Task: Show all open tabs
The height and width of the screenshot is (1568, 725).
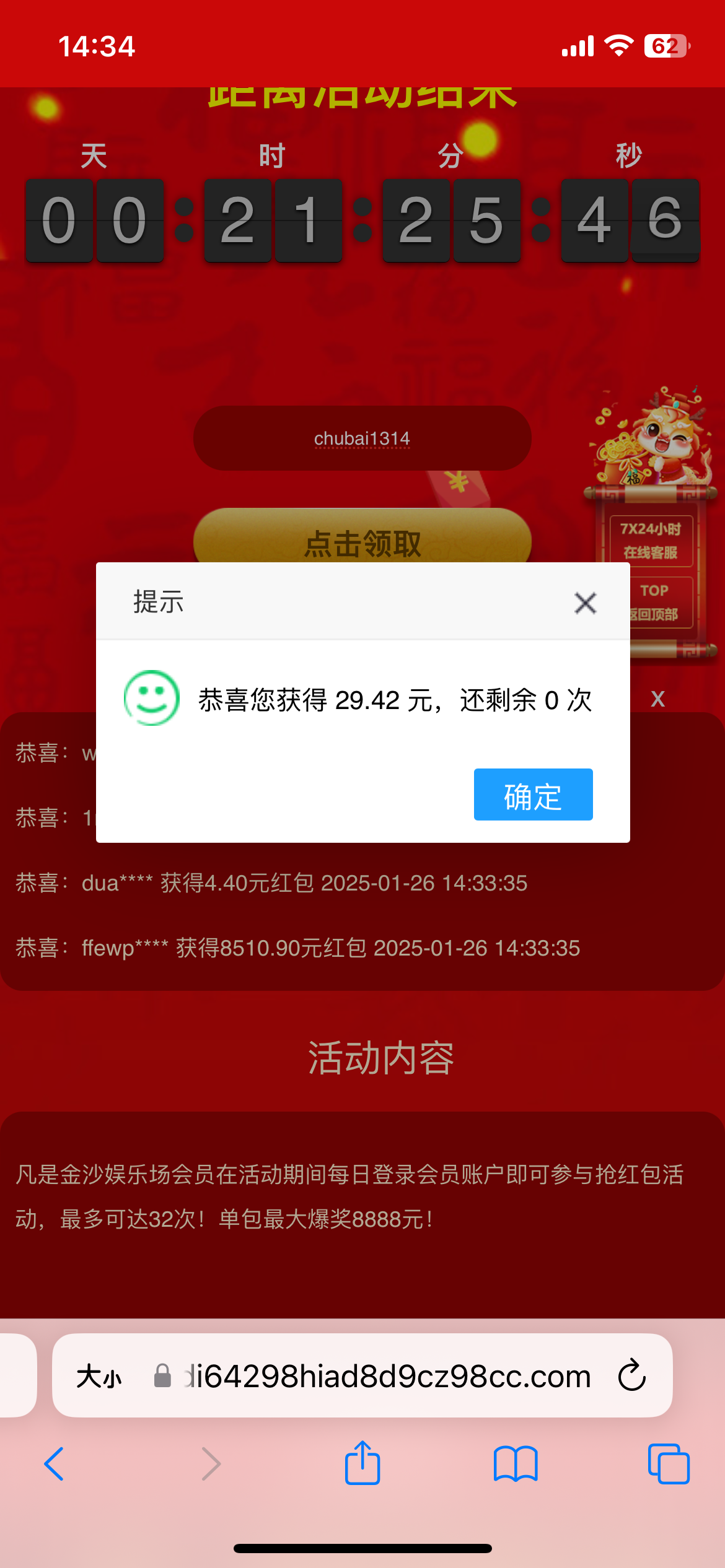Action: pyautogui.click(x=668, y=1464)
